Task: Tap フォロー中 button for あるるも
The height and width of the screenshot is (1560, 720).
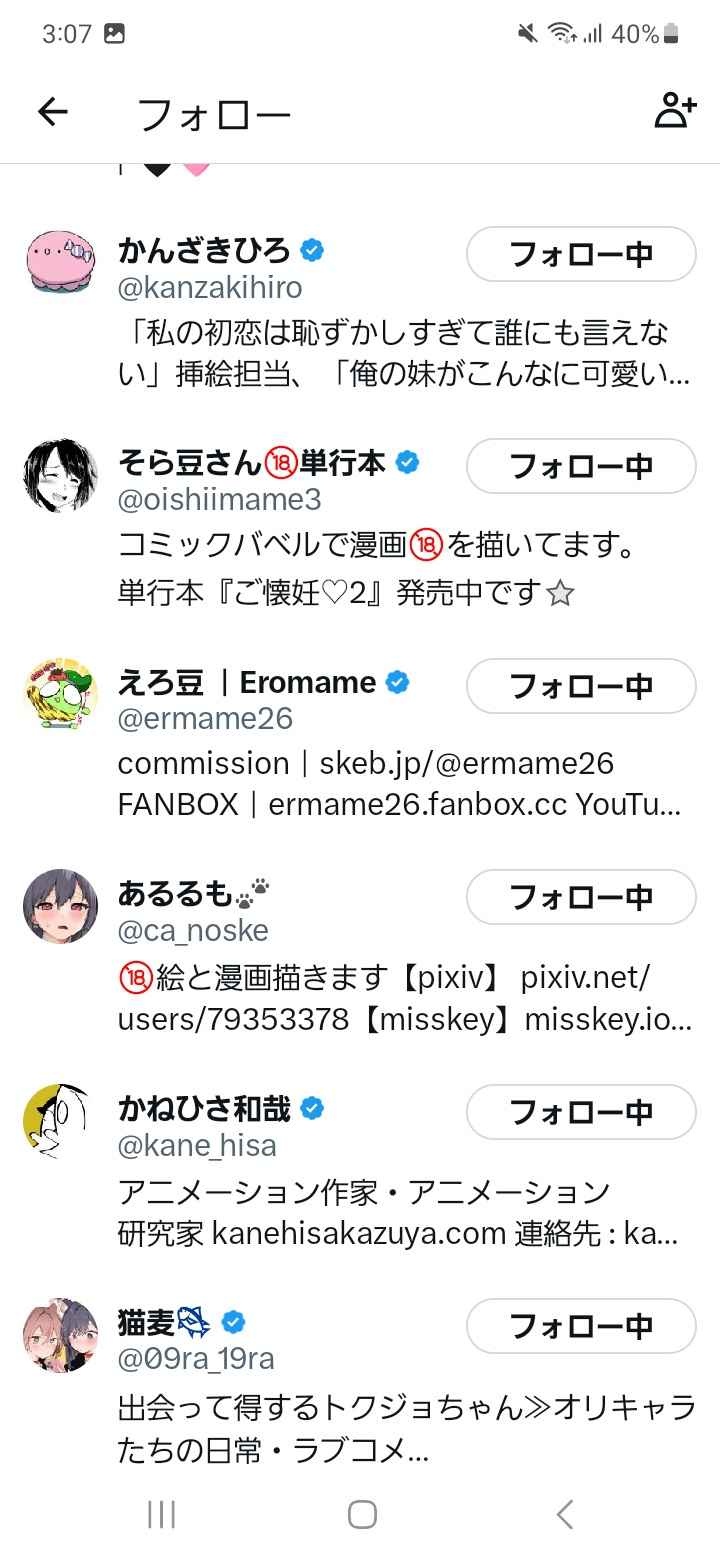Action: point(581,897)
